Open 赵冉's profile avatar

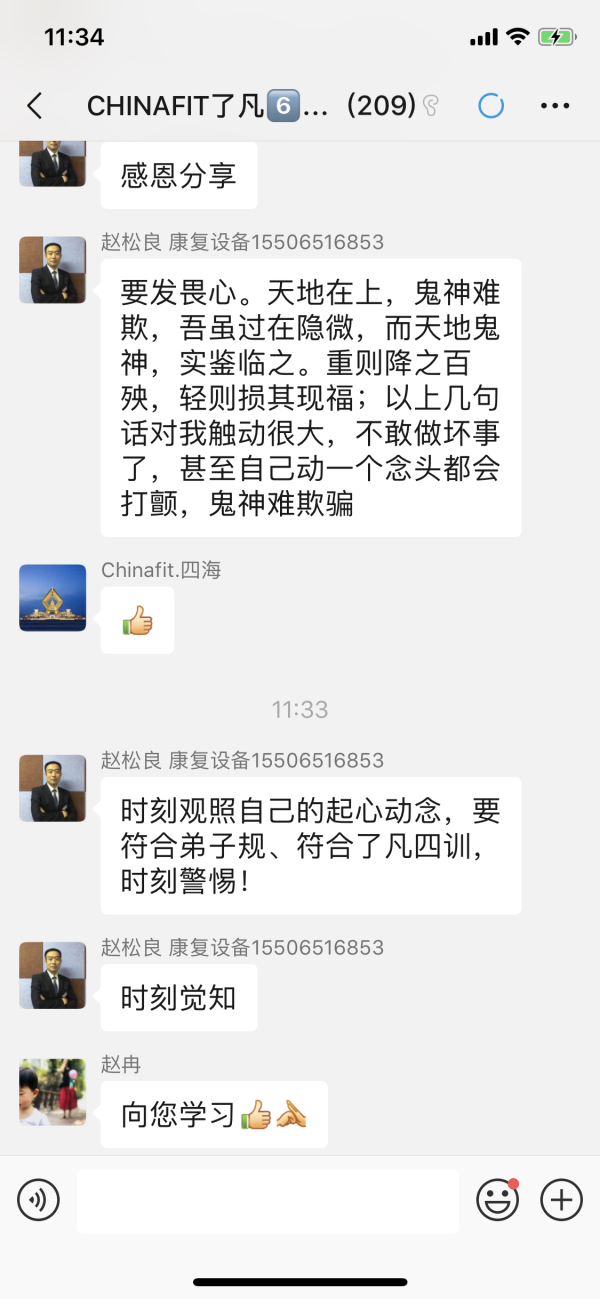pyautogui.click(x=52, y=1092)
